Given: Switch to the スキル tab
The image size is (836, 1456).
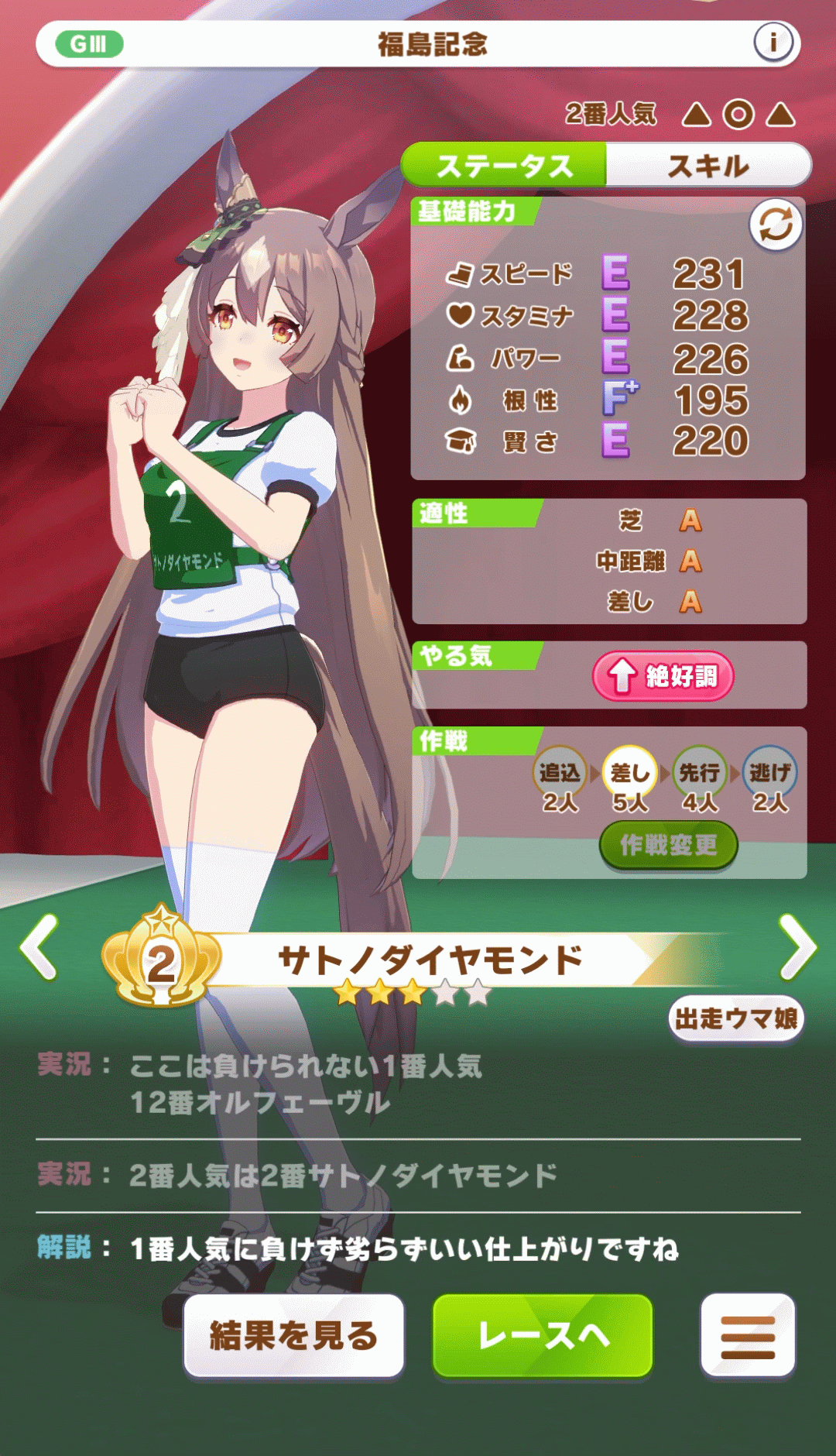Looking at the screenshot, I should tap(708, 165).
